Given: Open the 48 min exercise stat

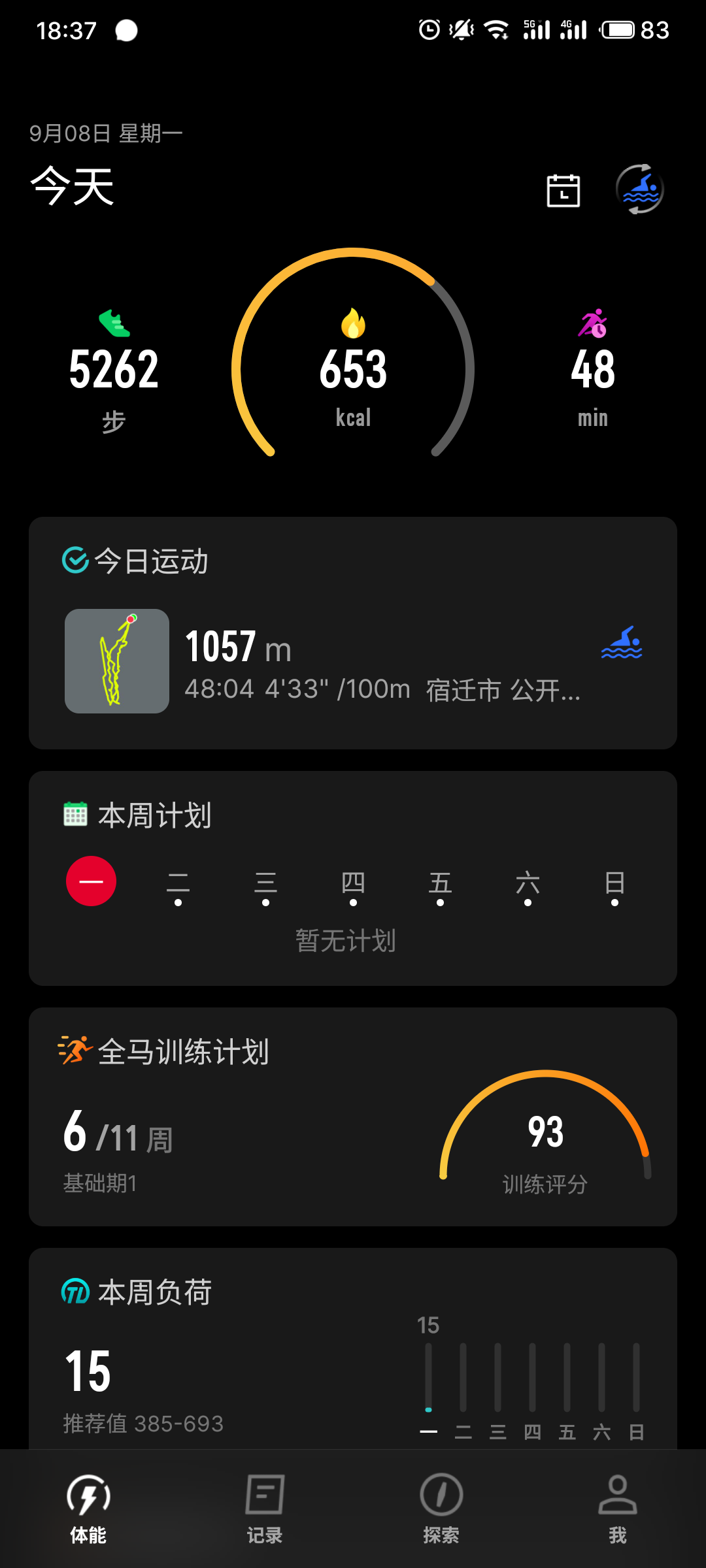Looking at the screenshot, I should click(x=593, y=369).
